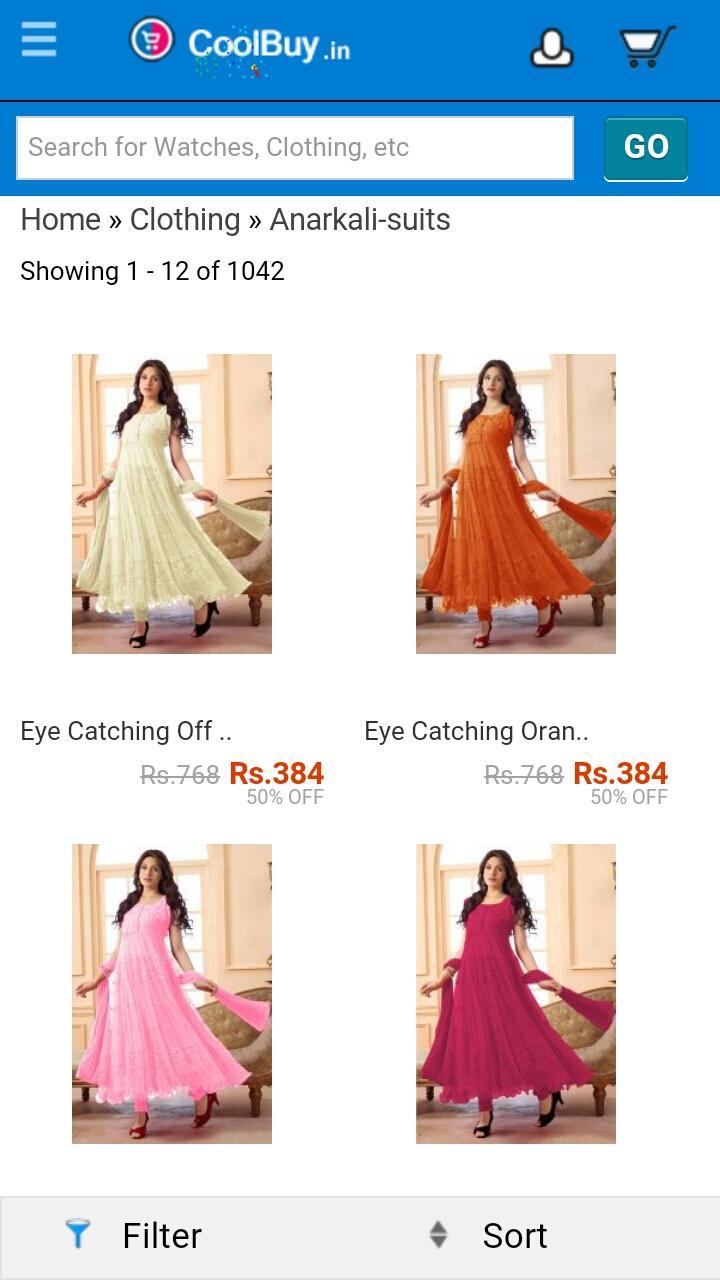Open the light pink Anarkali suit
This screenshot has width=720, height=1280.
(x=172, y=993)
